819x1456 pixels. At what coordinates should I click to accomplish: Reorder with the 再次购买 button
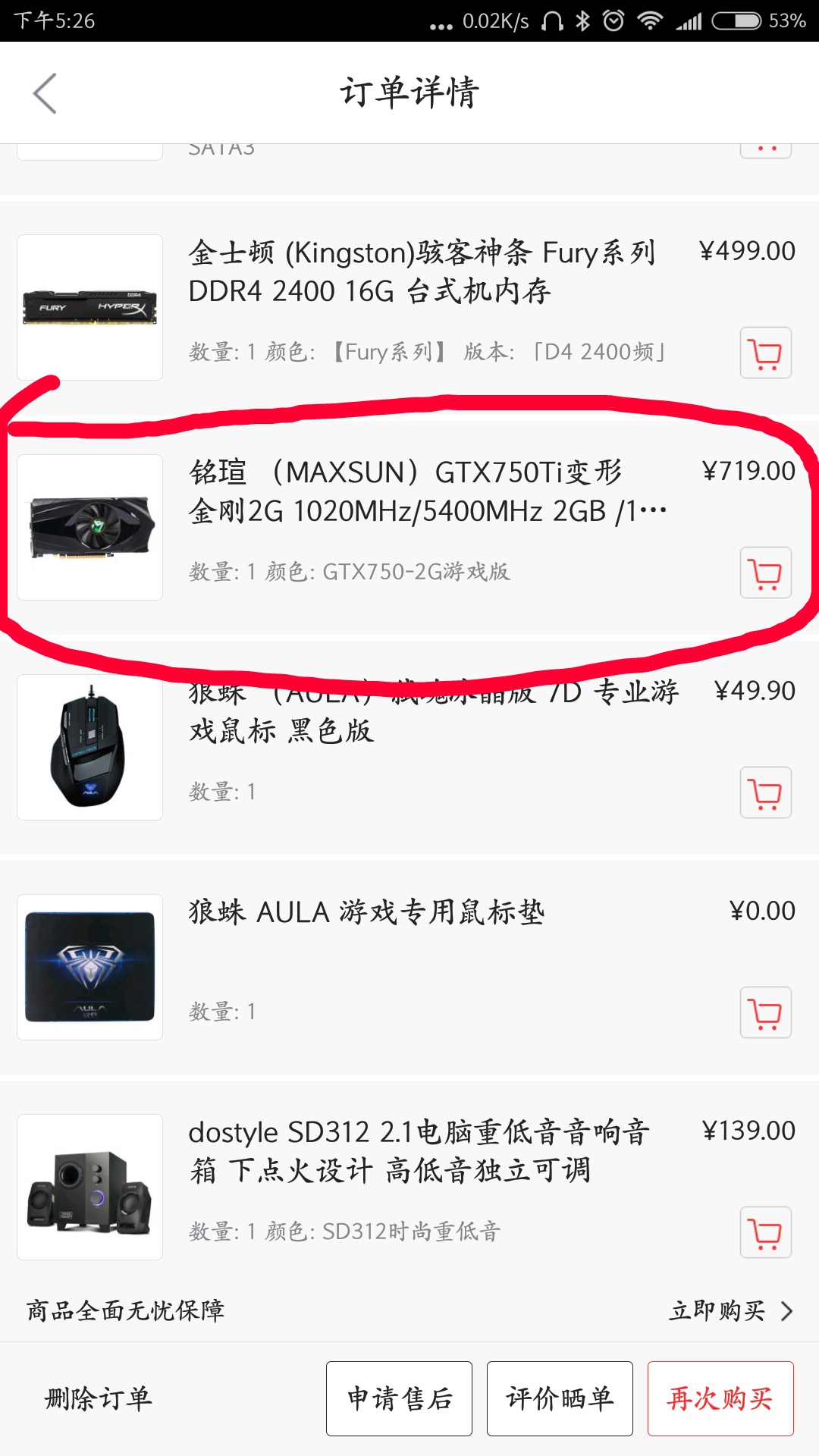coord(720,1398)
